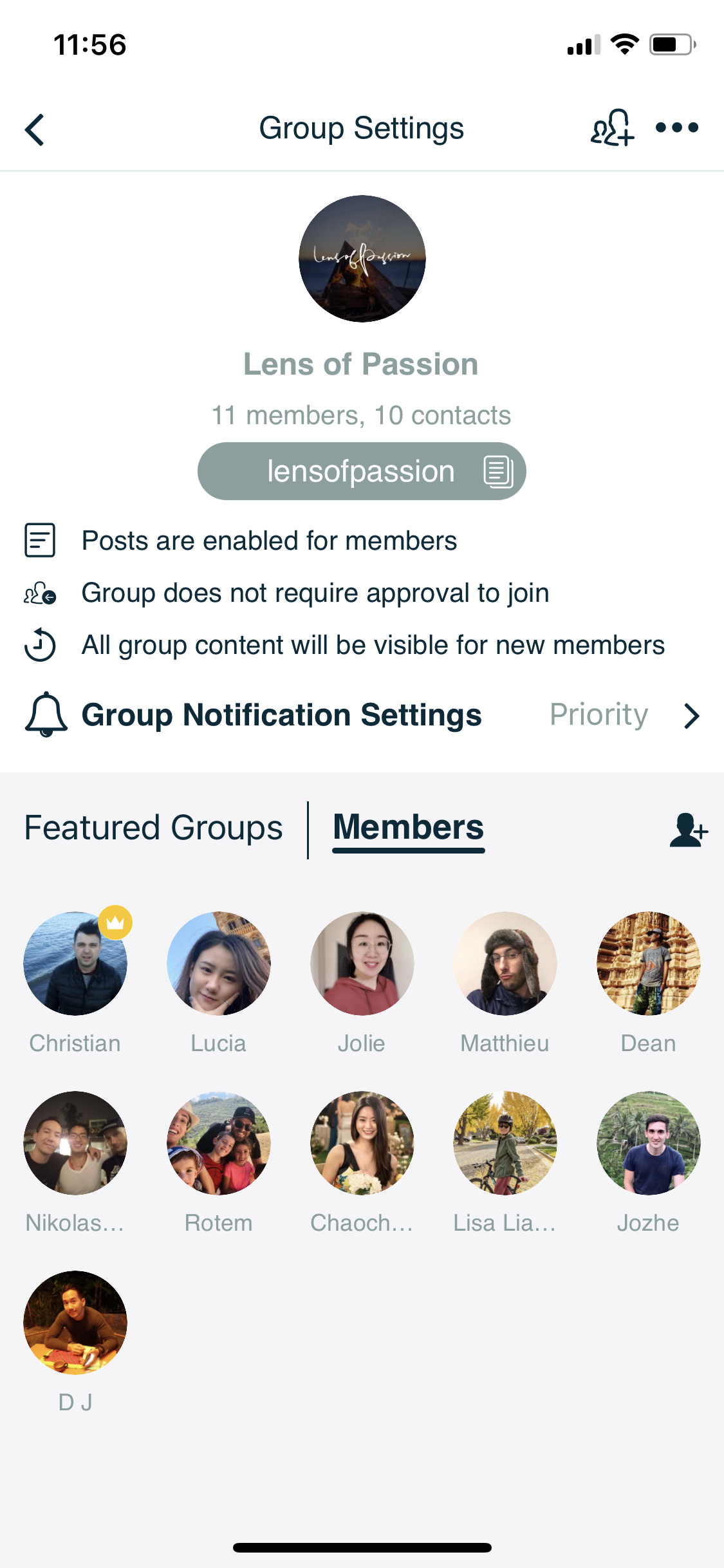724x1568 pixels.
Task: Tap the invite members icon in header
Action: 612,127
